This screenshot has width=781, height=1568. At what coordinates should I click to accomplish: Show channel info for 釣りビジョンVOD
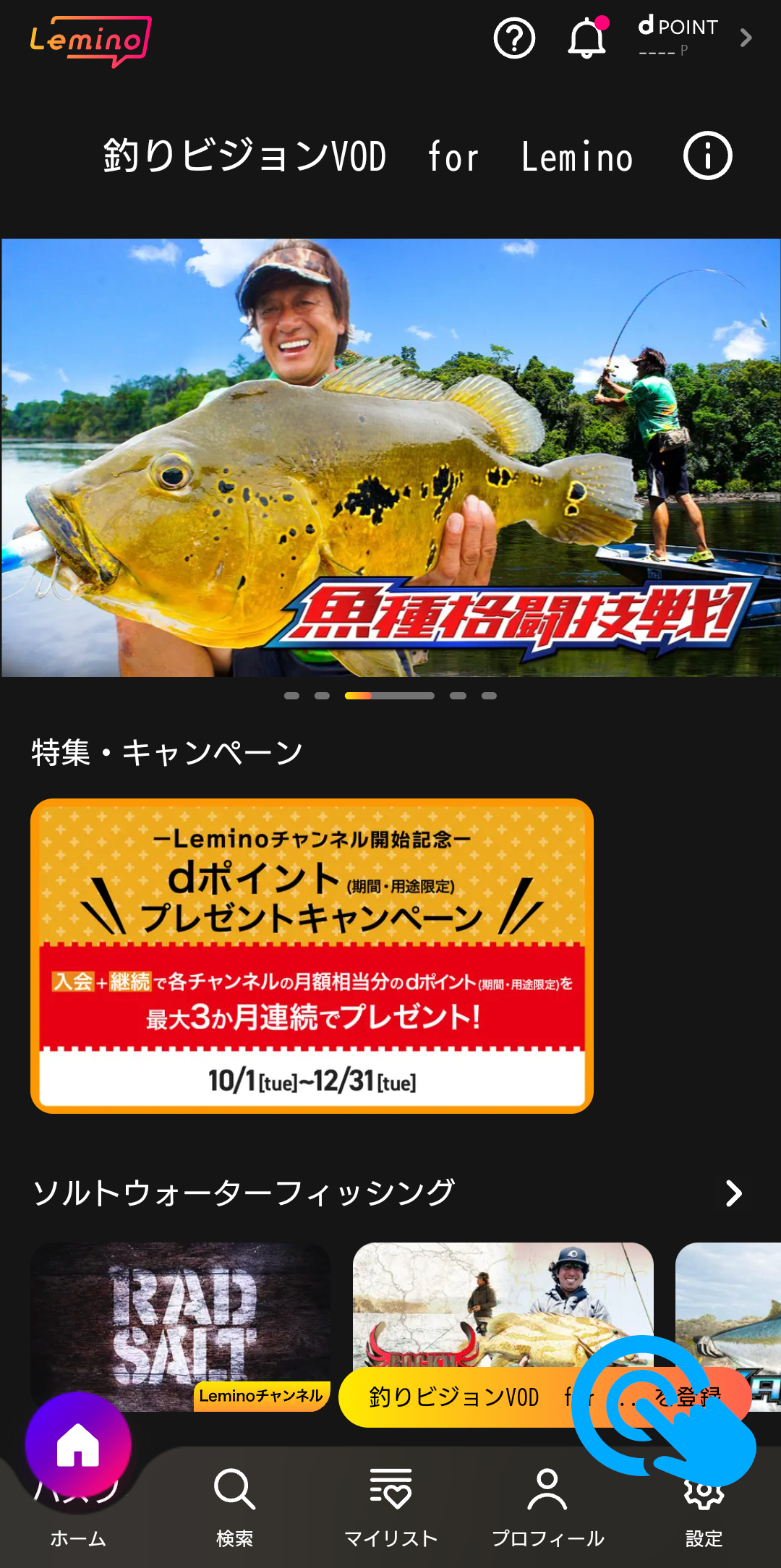click(x=707, y=155)
